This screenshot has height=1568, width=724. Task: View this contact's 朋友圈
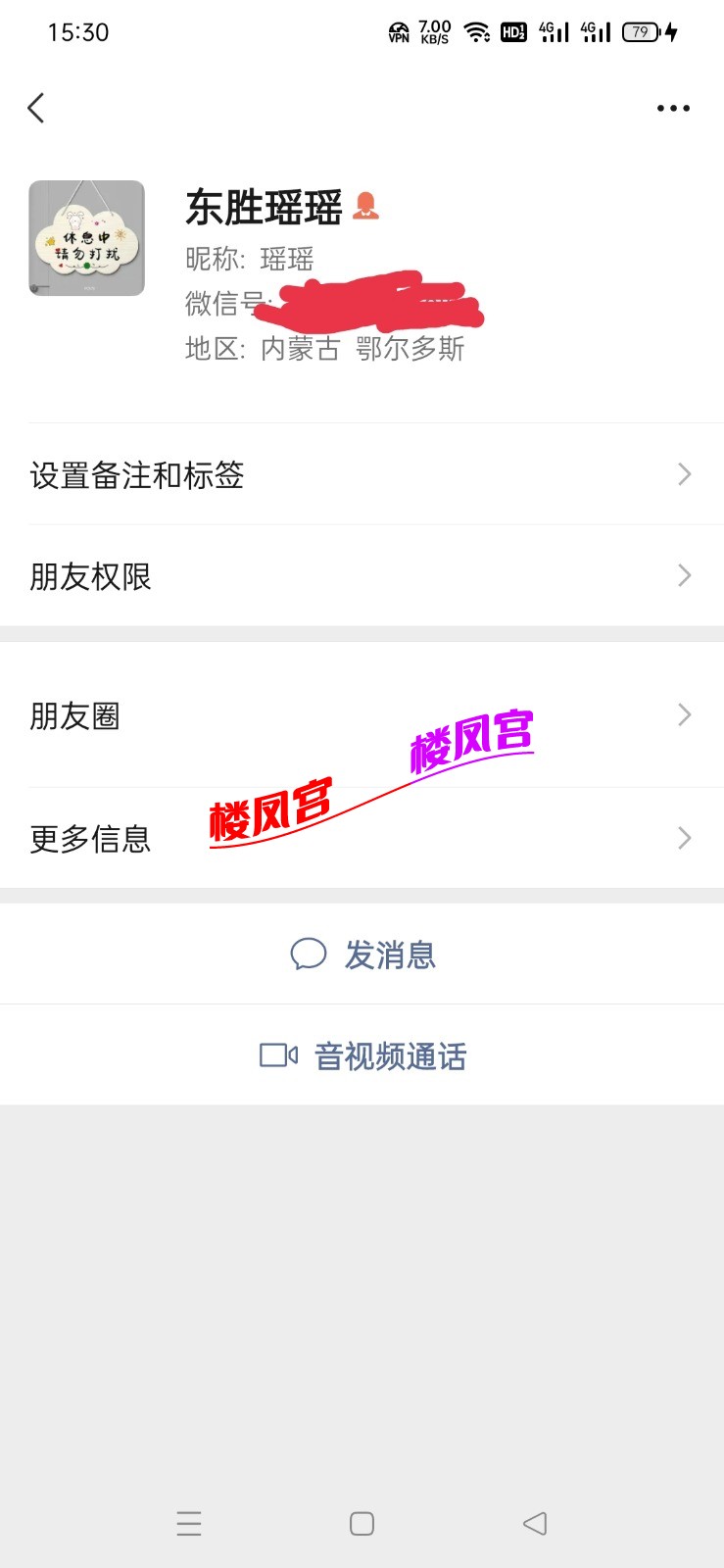coord(362,716)
